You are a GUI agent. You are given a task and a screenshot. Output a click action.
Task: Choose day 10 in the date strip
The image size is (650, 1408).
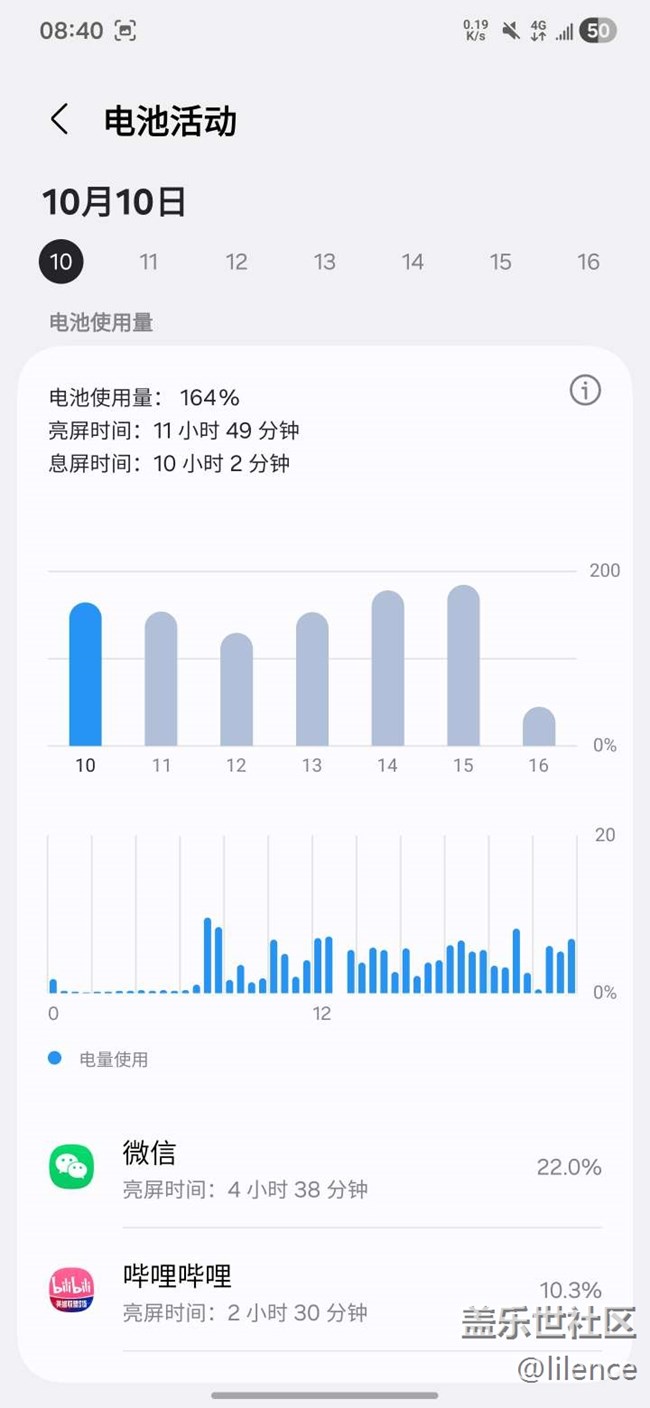click(62, 262)
